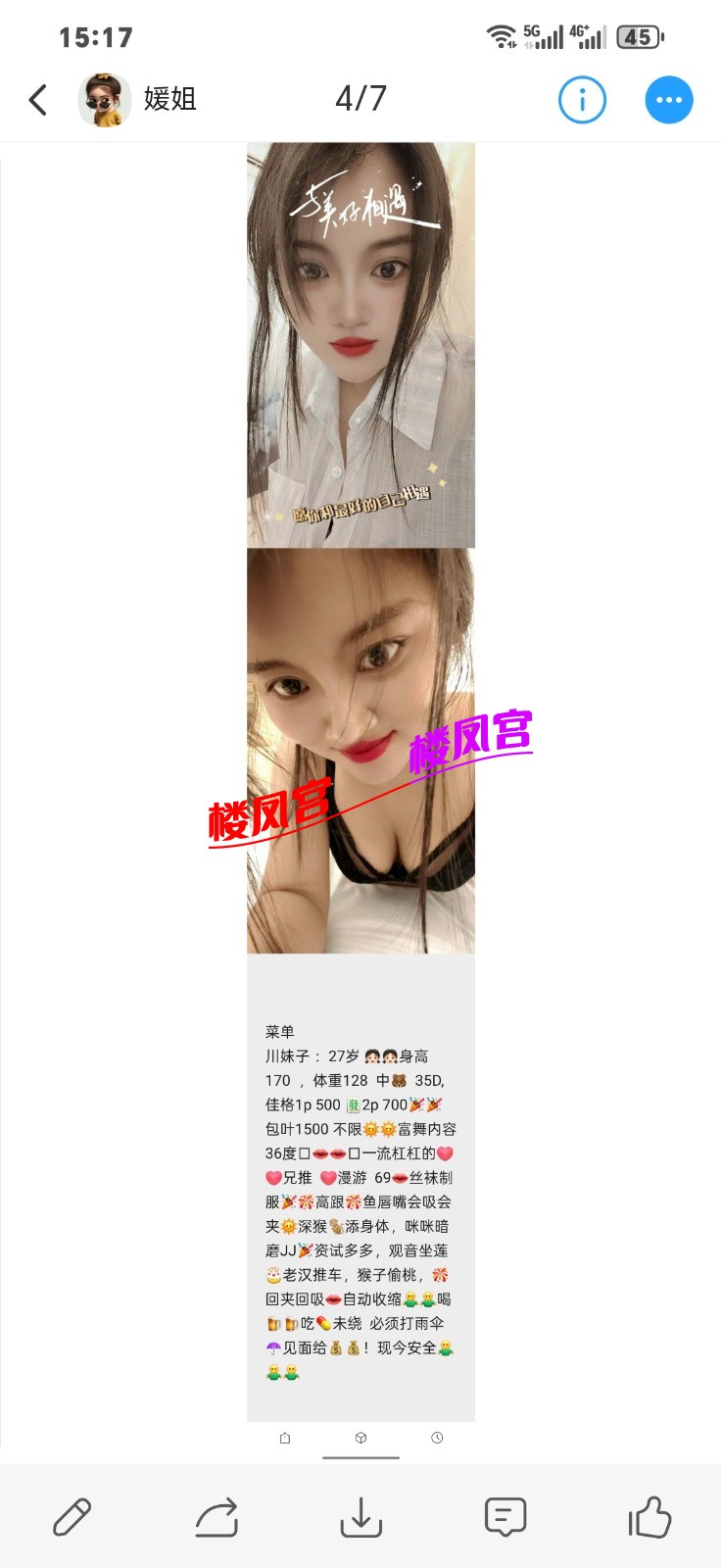Open the blue three-dot overflow menu
The height and width of the screenshot is (1568, 721).
669,100
